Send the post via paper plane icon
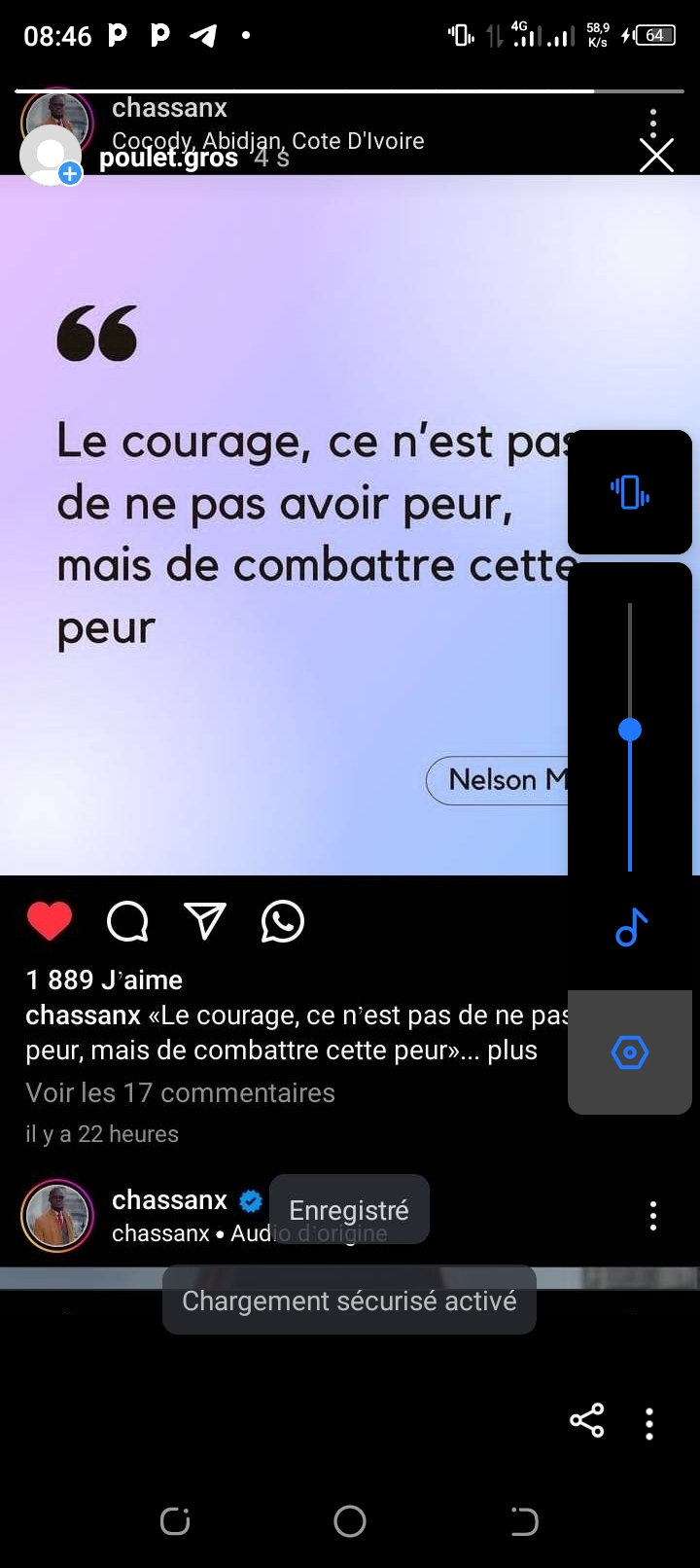 (205, 921)
